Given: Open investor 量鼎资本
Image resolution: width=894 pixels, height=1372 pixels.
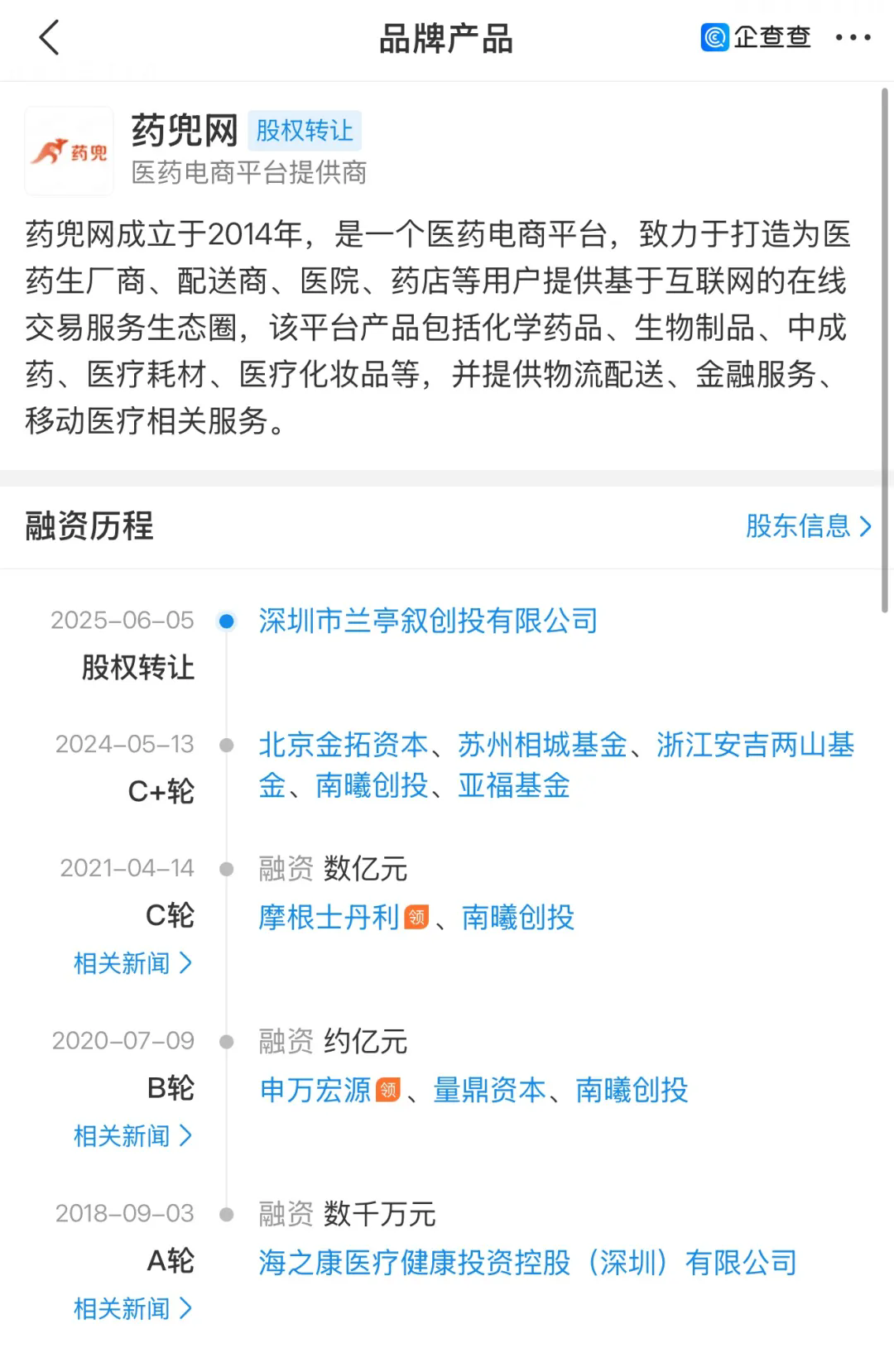Looking at the screenshot, I should (x=489, y=1090).
